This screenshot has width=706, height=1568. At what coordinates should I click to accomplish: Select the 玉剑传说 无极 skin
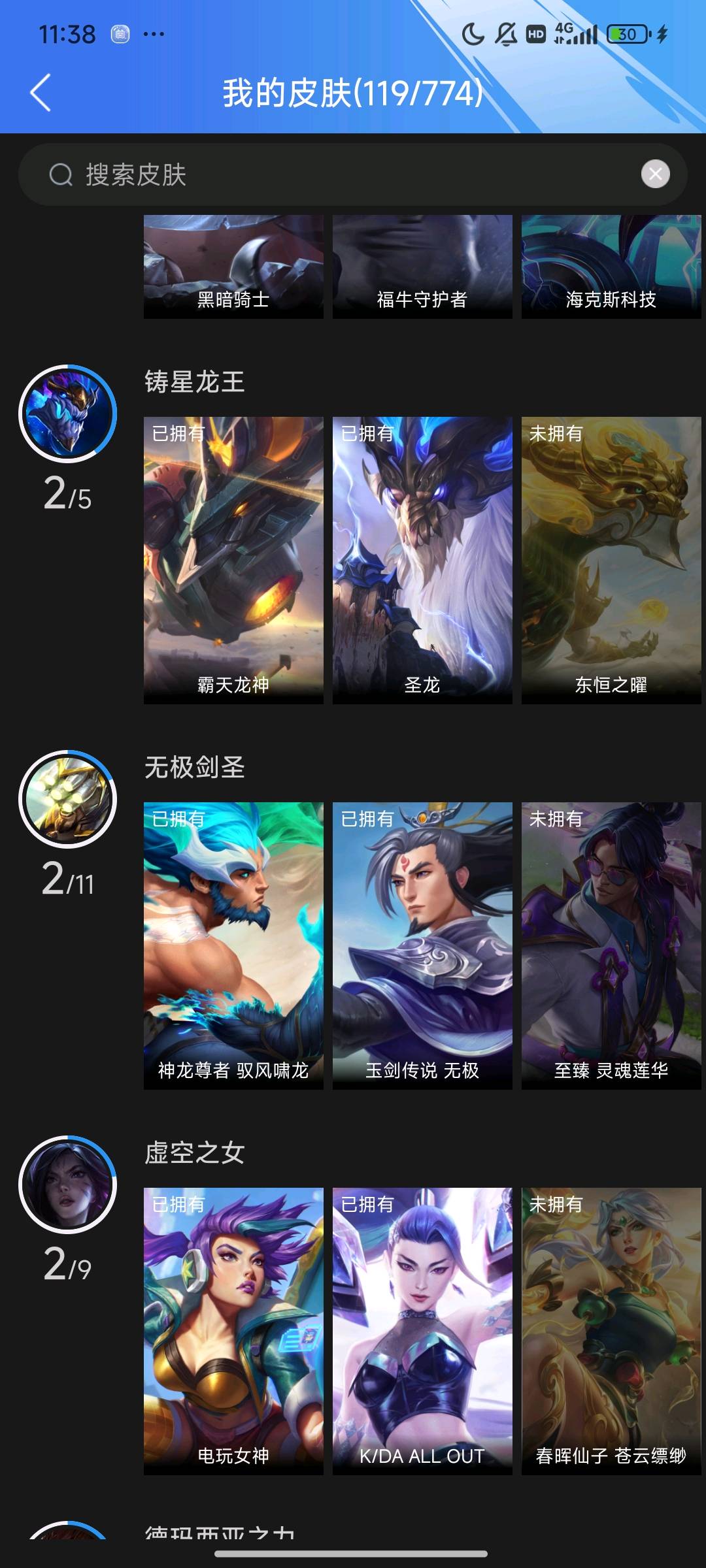pyautogui.click(x=422, y=945)
